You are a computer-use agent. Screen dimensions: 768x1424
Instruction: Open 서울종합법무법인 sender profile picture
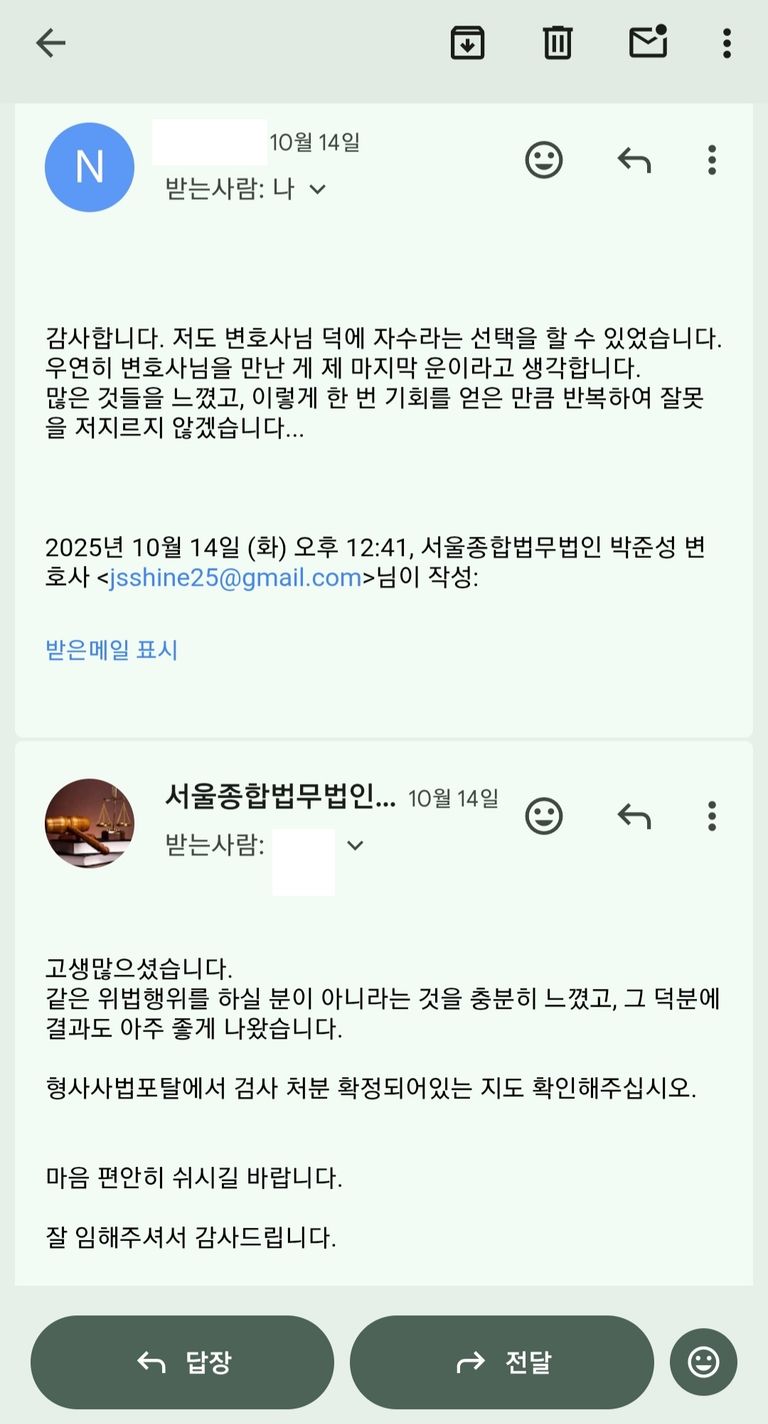click(89, 823)
